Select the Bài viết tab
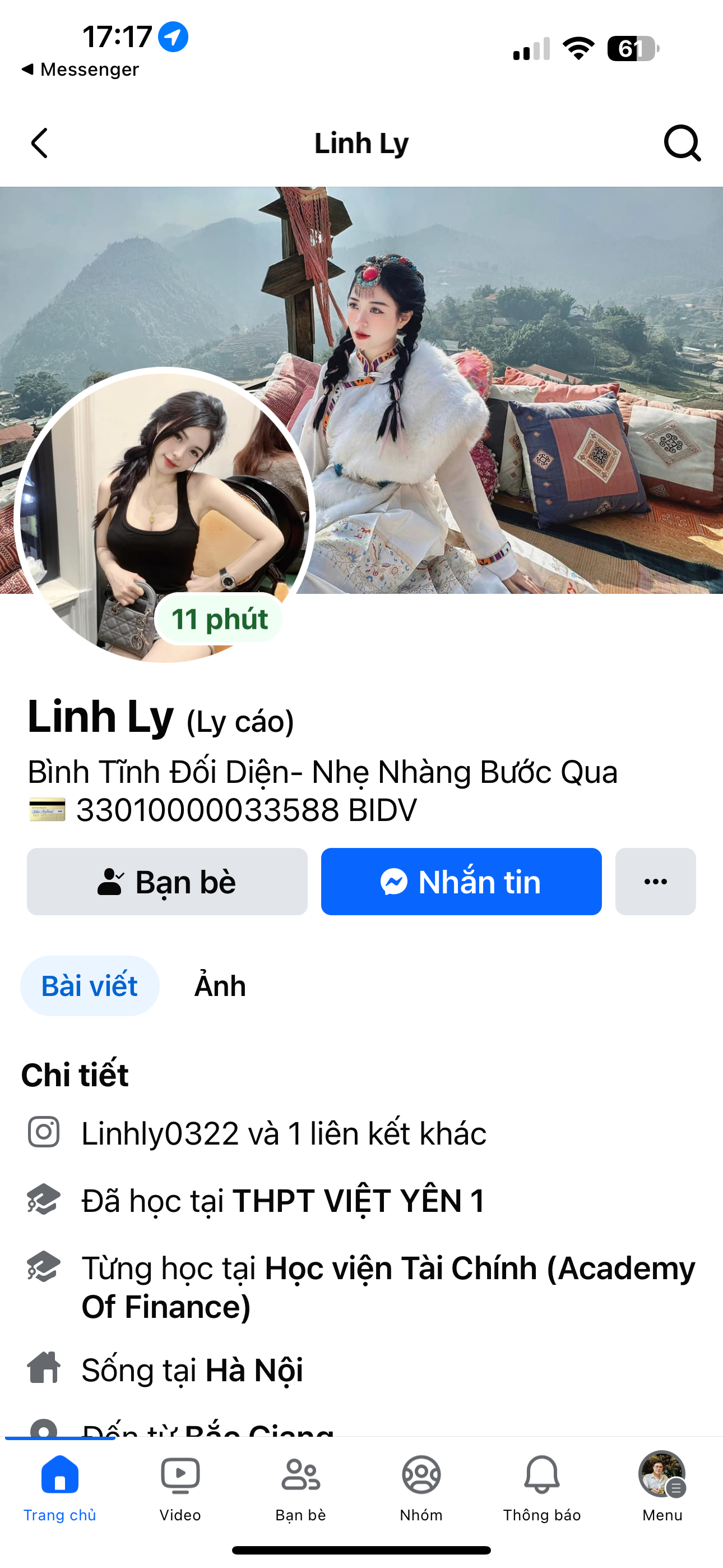Screen dimensions: 723x1568 pyautogui.click(x=90, y=985)
